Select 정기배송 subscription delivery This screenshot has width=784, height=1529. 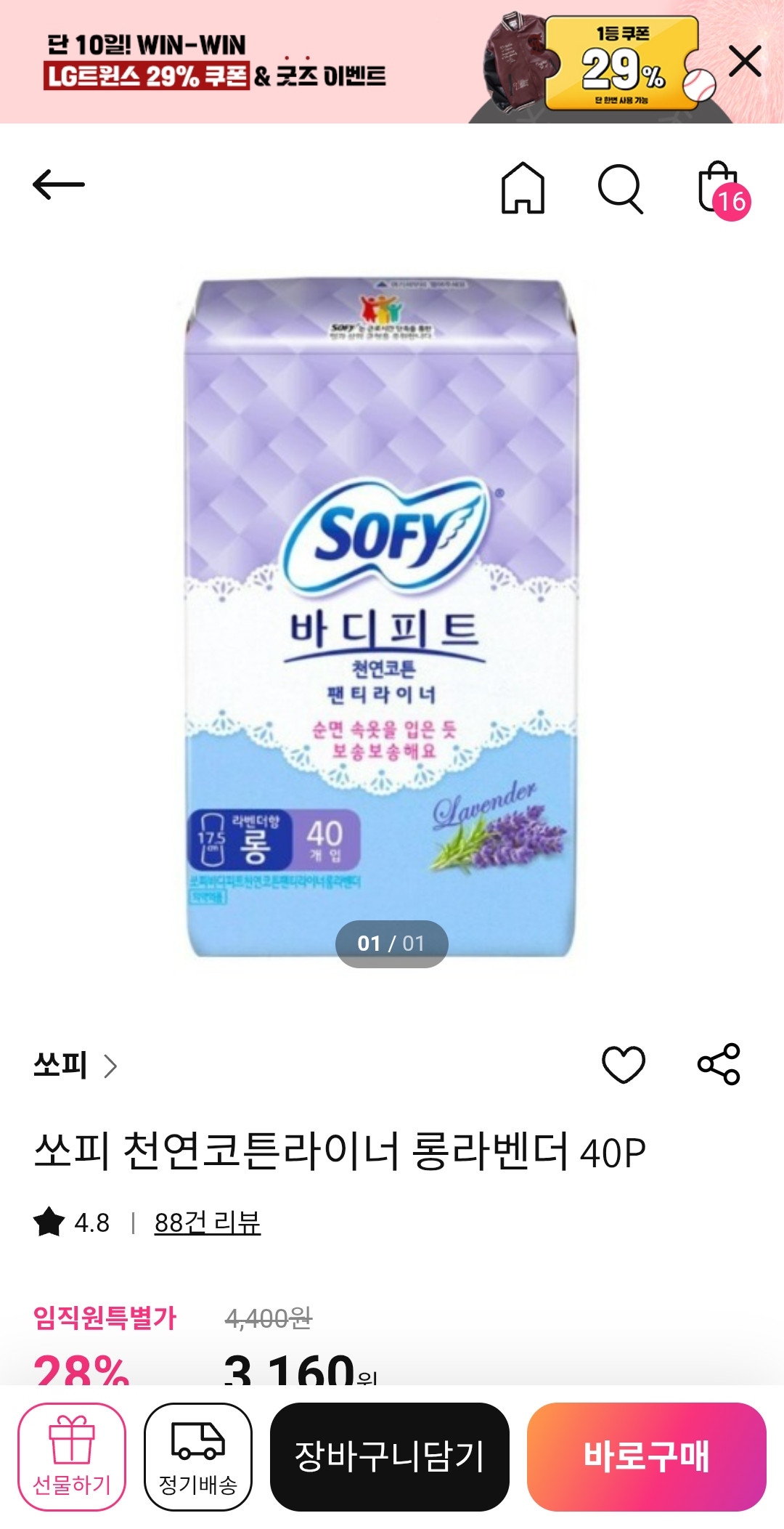[198, 1456]
